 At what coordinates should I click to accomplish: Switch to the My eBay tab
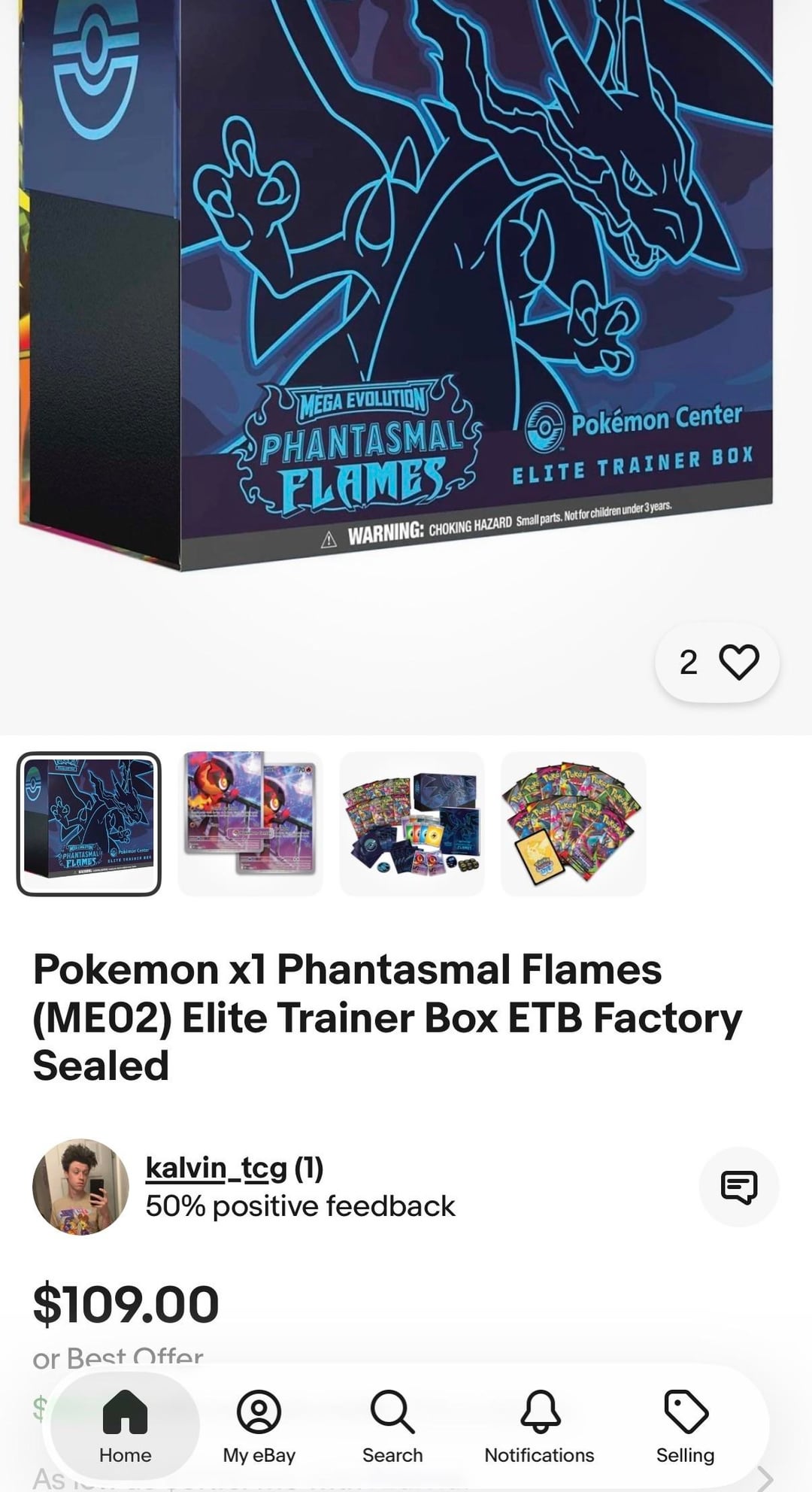pos(259,1426)
